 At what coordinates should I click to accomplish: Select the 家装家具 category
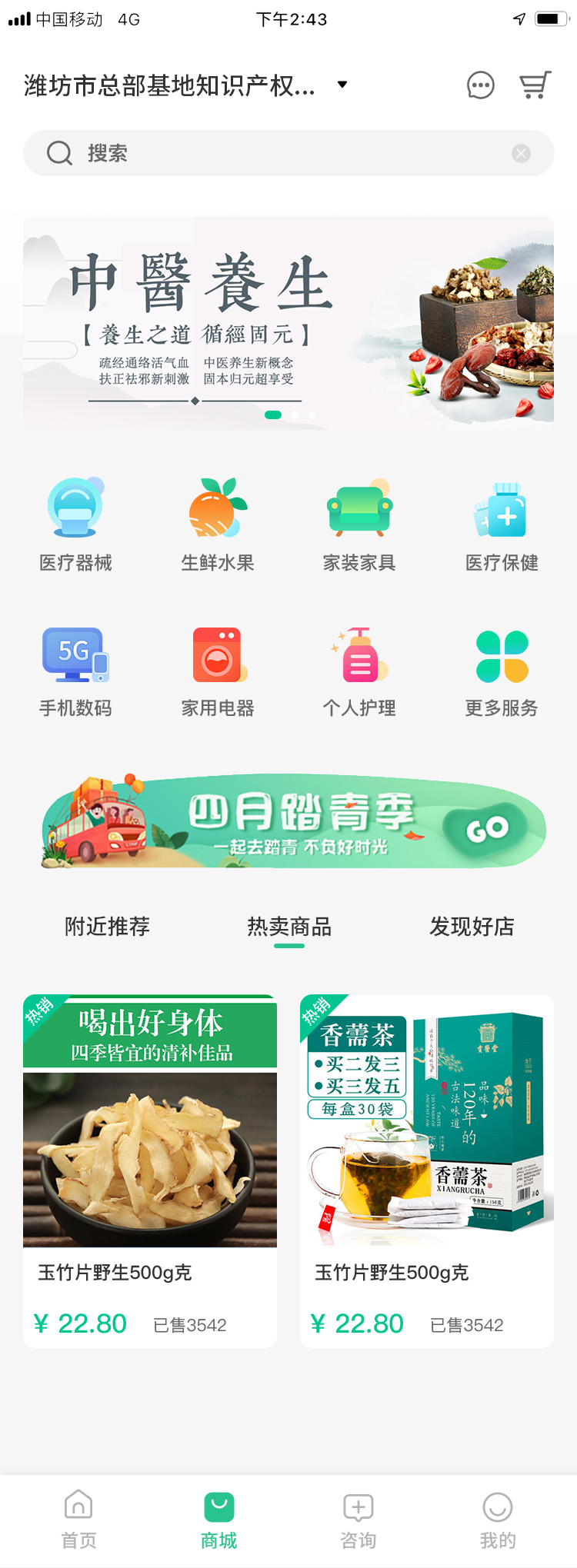coord(359,524)
